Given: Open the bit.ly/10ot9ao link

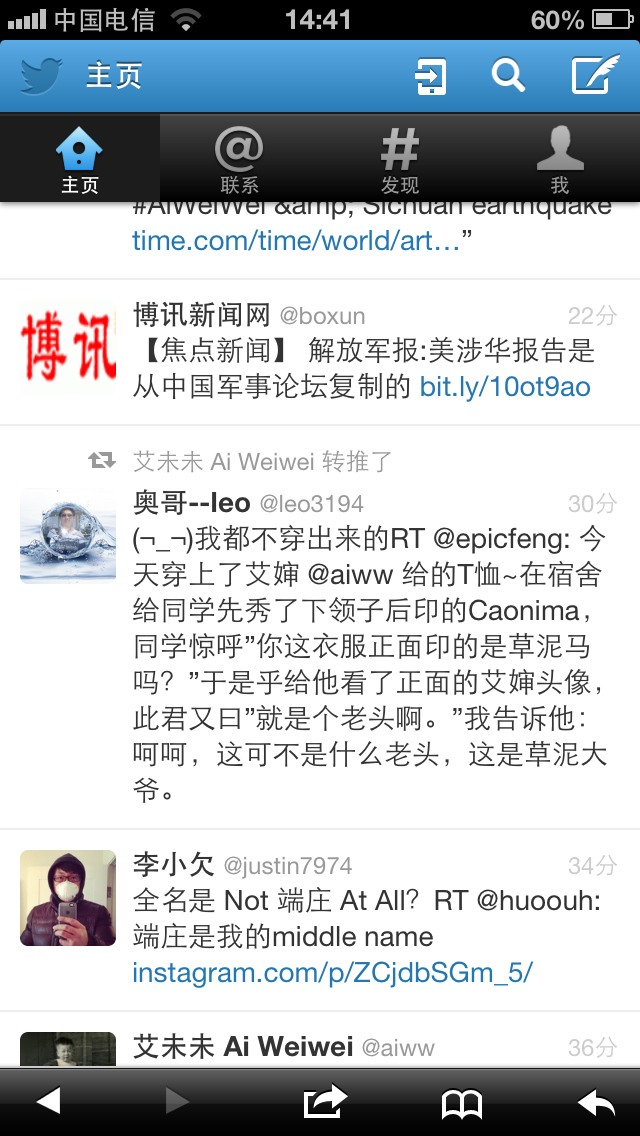Looking at the screenshot, I should point(505,387).
